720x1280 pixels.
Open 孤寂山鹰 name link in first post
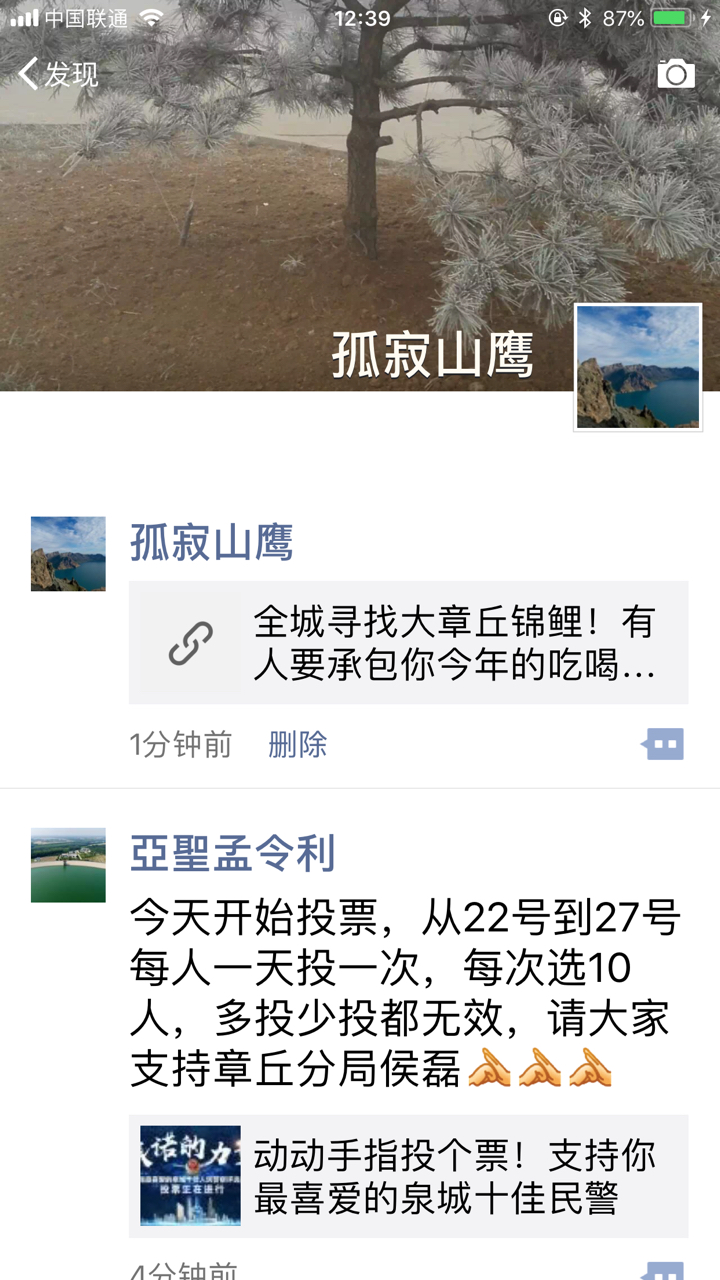[211, 543]
